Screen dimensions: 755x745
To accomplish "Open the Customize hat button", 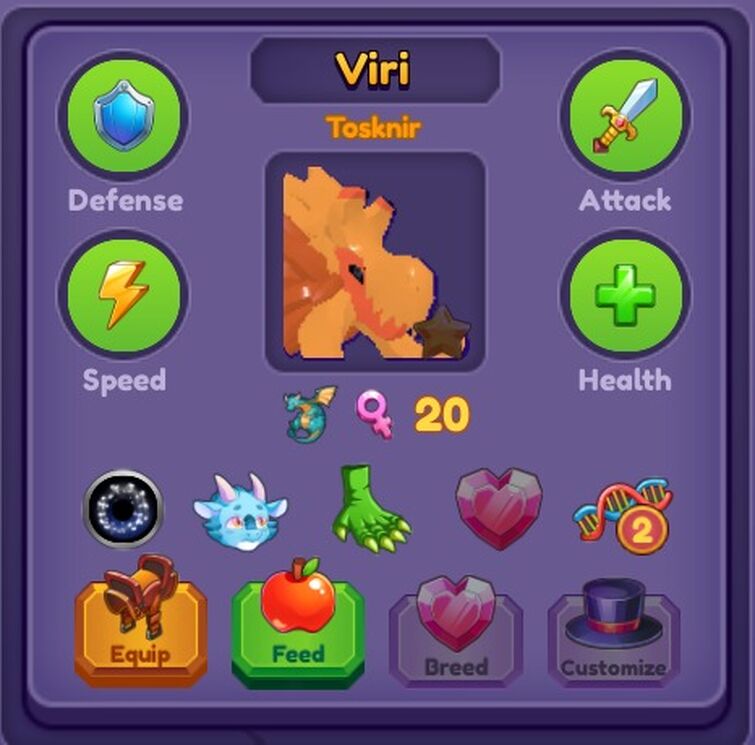I will click(x=613, y=635).
